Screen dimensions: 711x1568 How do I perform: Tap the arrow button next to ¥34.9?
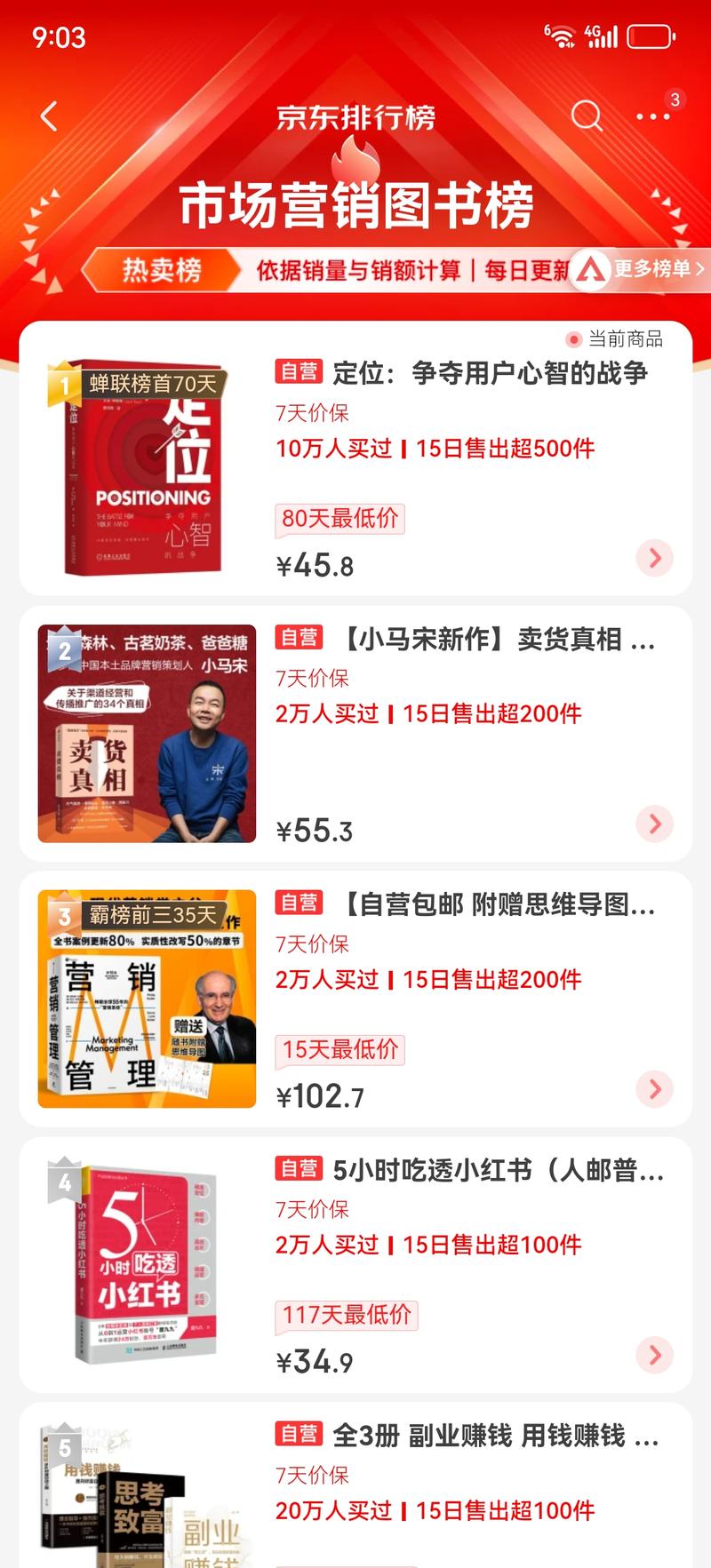(x=655, y=1355)
